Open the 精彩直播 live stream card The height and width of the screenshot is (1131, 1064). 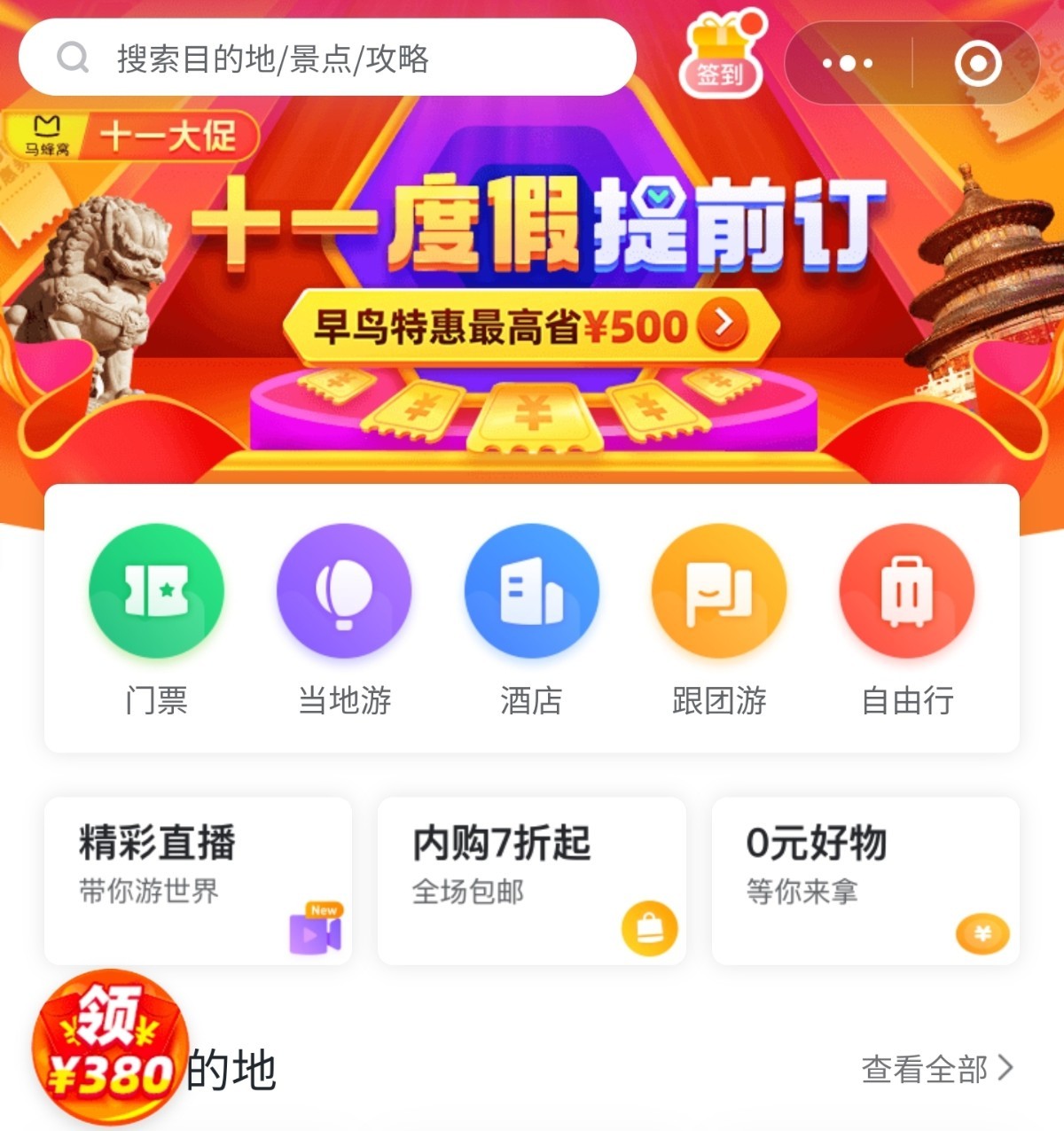[198, 880]
